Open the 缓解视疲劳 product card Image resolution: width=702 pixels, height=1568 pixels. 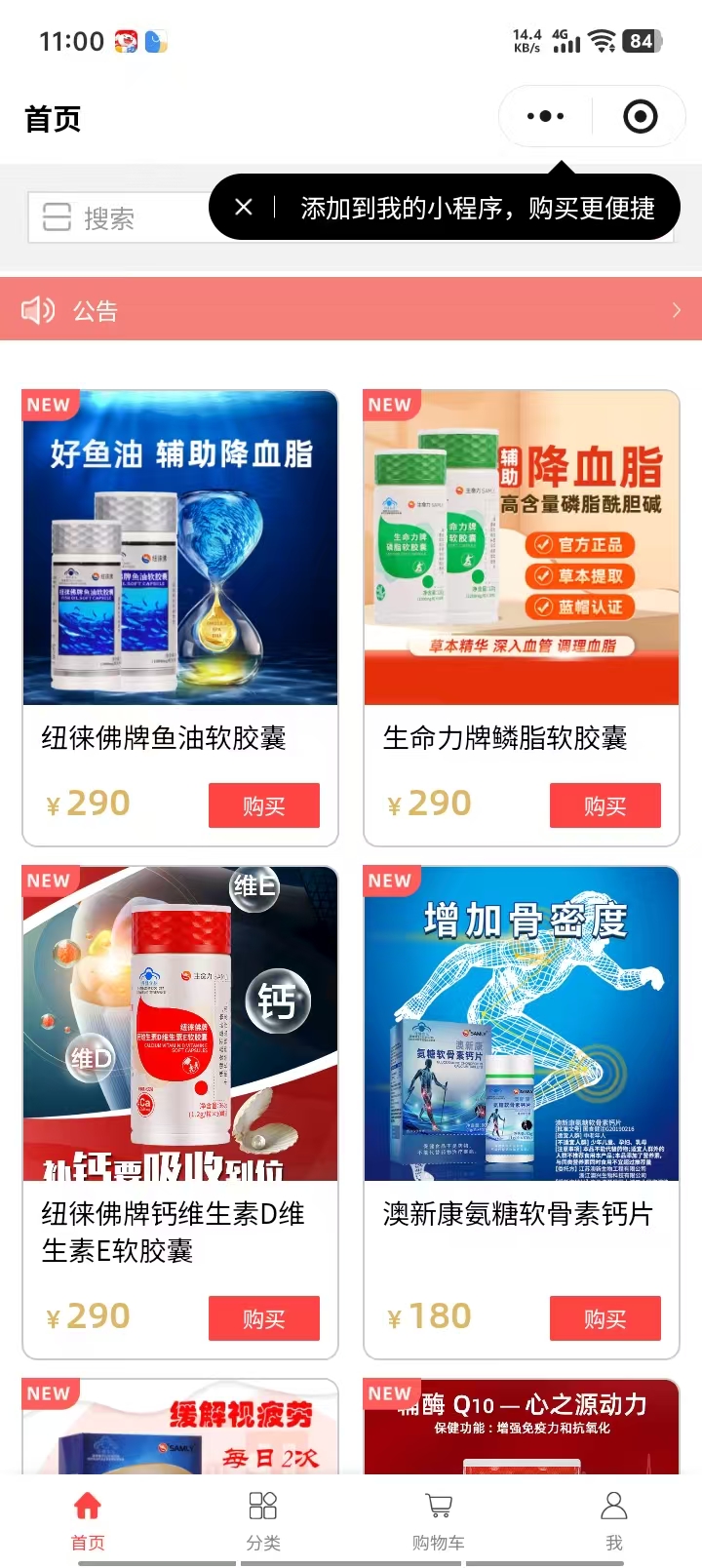click(180, 1429)
